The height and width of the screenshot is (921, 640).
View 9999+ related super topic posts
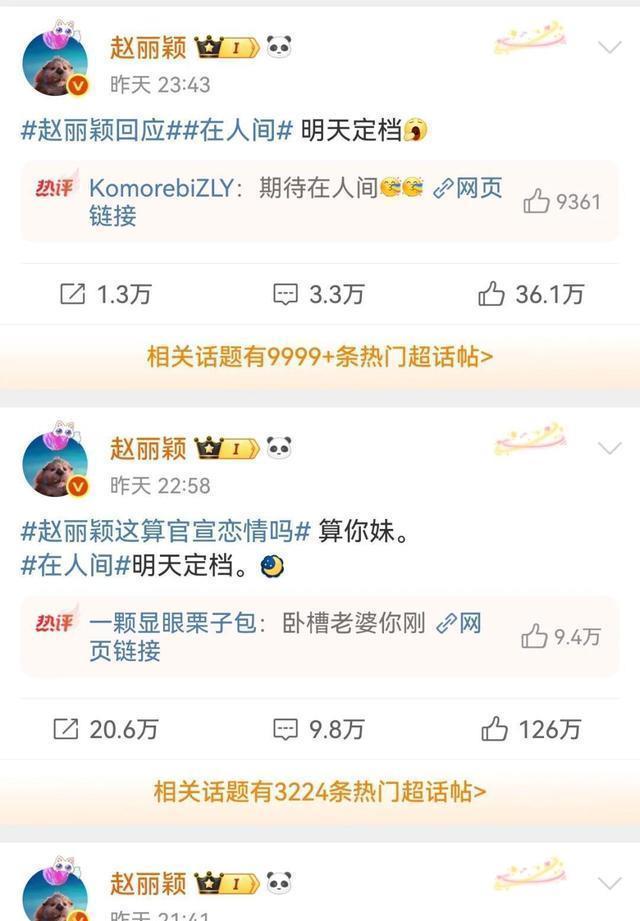320,357
